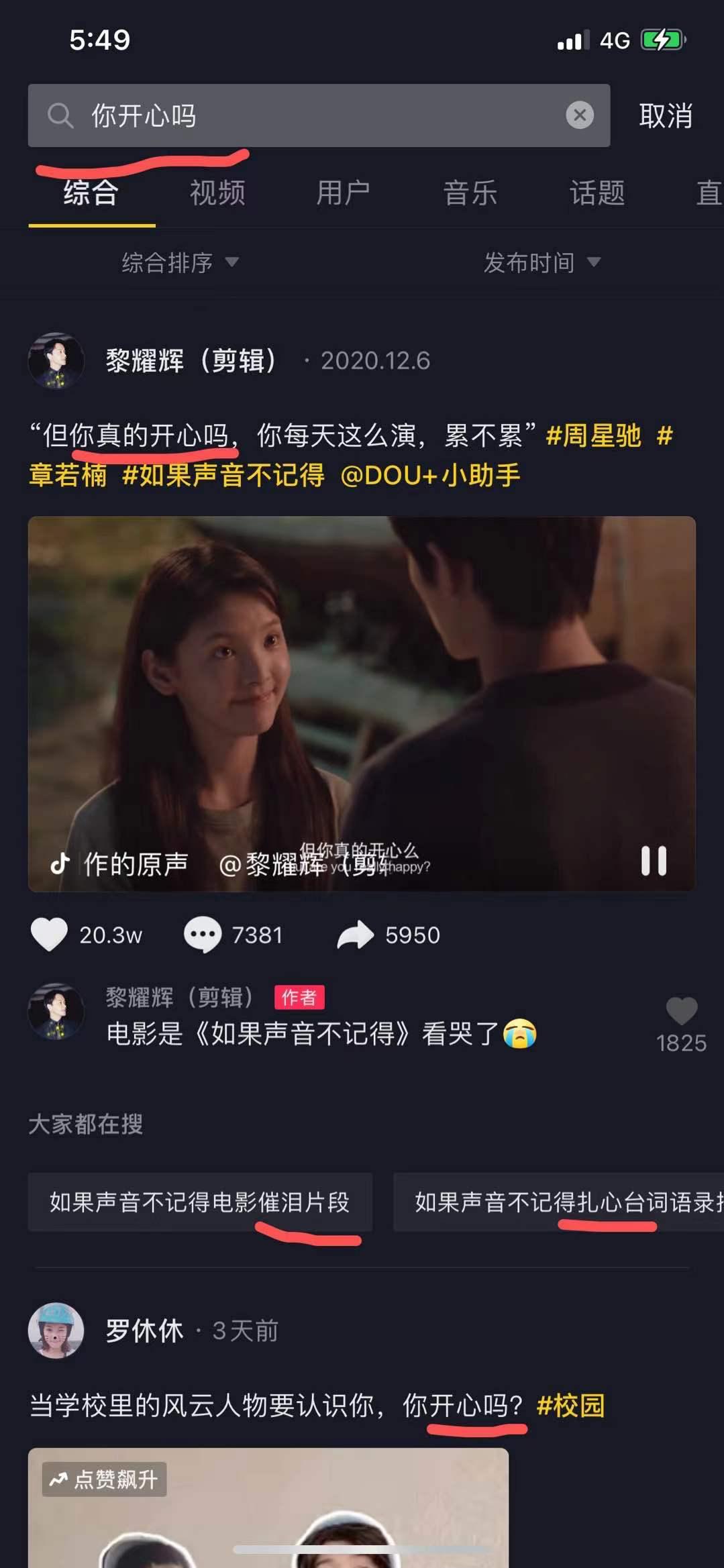The height and width of the screenshot is (1568, 724).
Task: Share the video with 5950 shares
Action: coord(356,935)
